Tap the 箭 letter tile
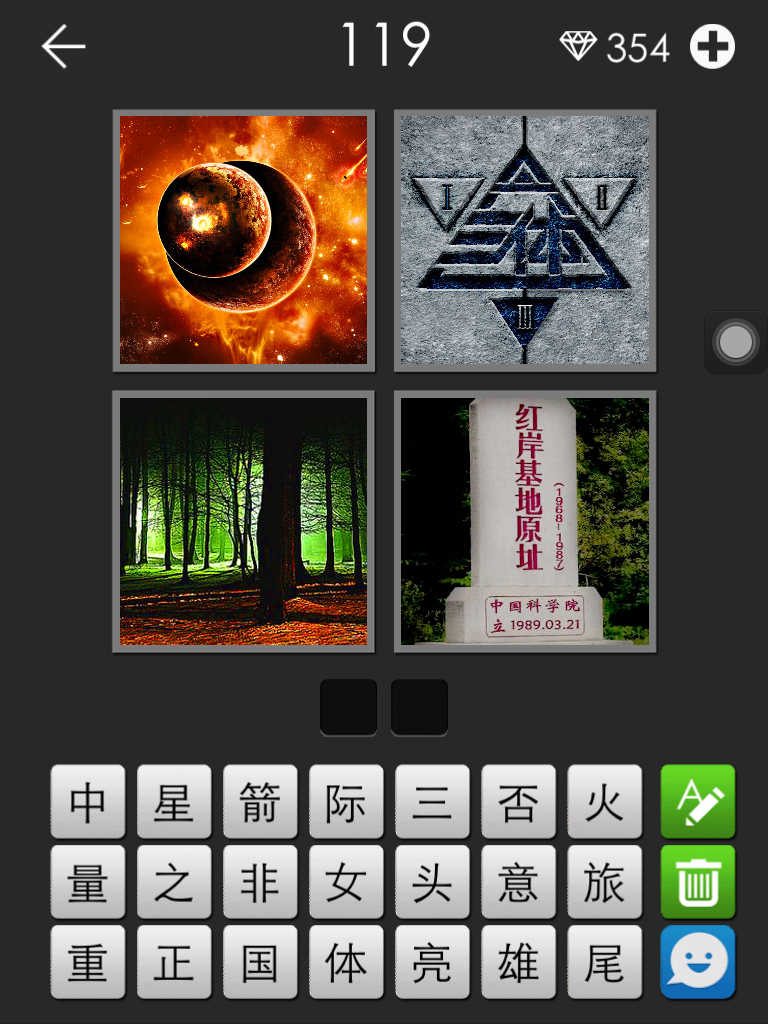 260,802
